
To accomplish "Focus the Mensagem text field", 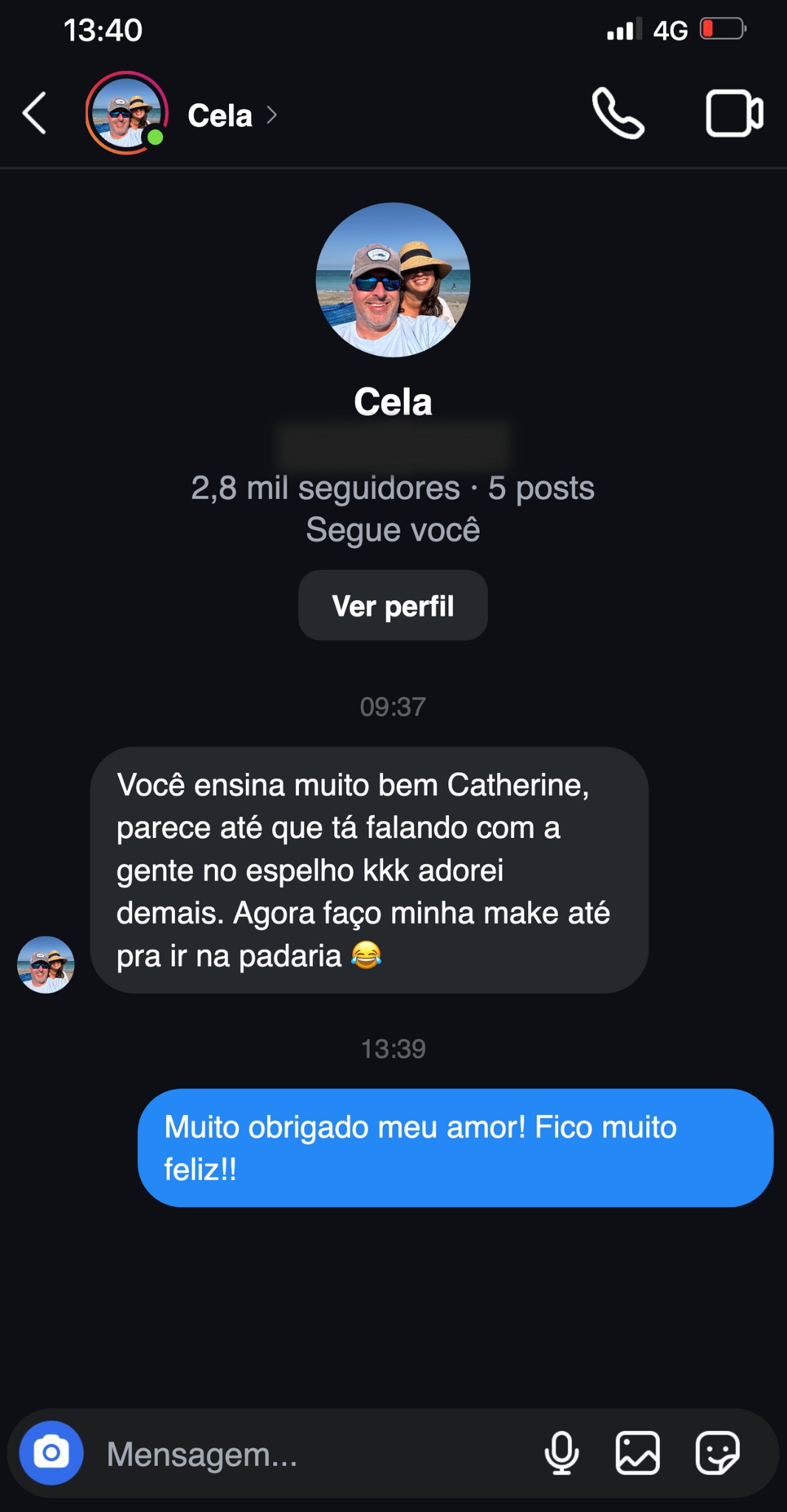I will coord(310,1454).
